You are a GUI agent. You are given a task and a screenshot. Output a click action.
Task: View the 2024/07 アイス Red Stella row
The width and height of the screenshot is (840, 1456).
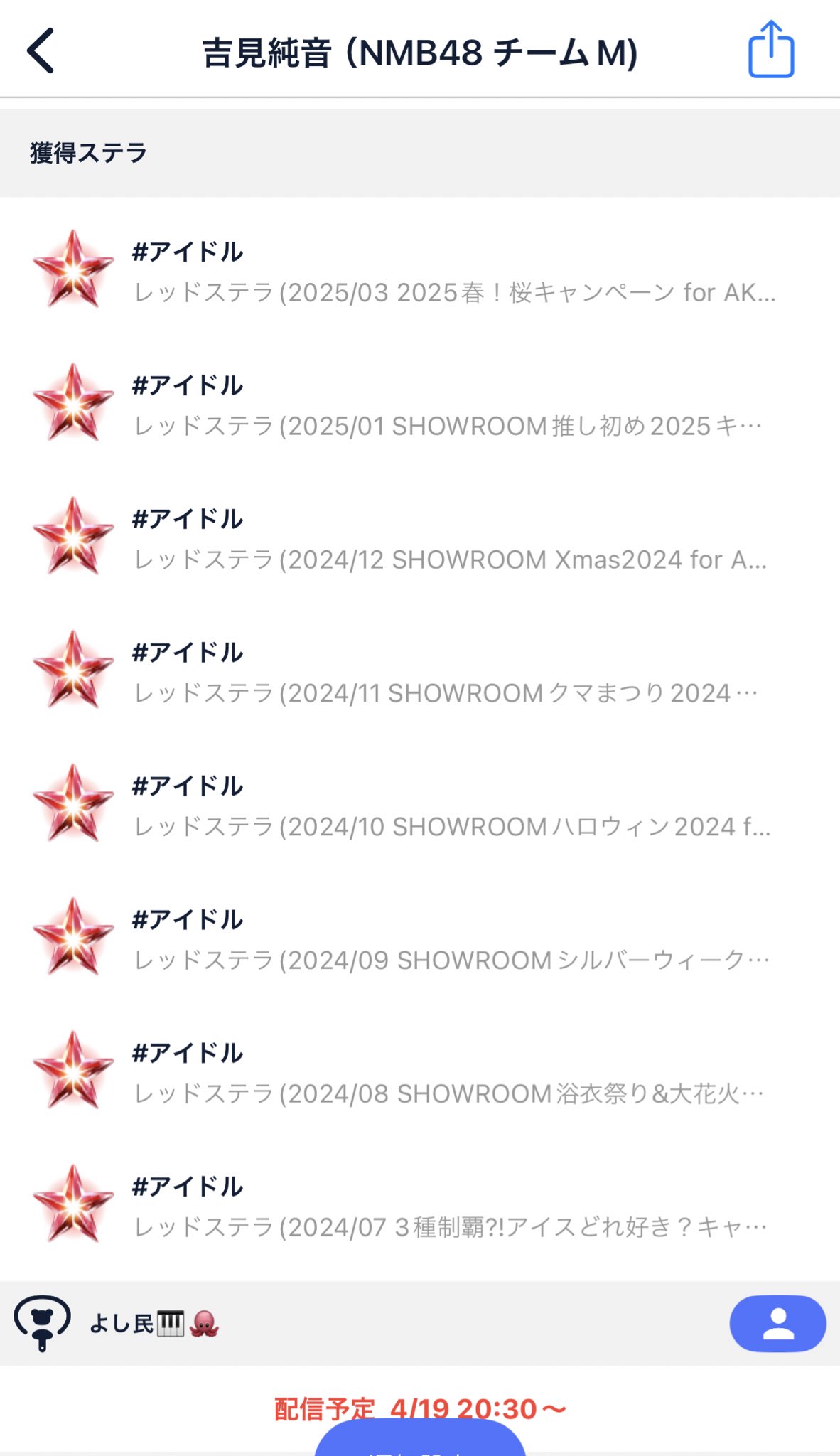pyautogui.click(x=420, y=1206)
